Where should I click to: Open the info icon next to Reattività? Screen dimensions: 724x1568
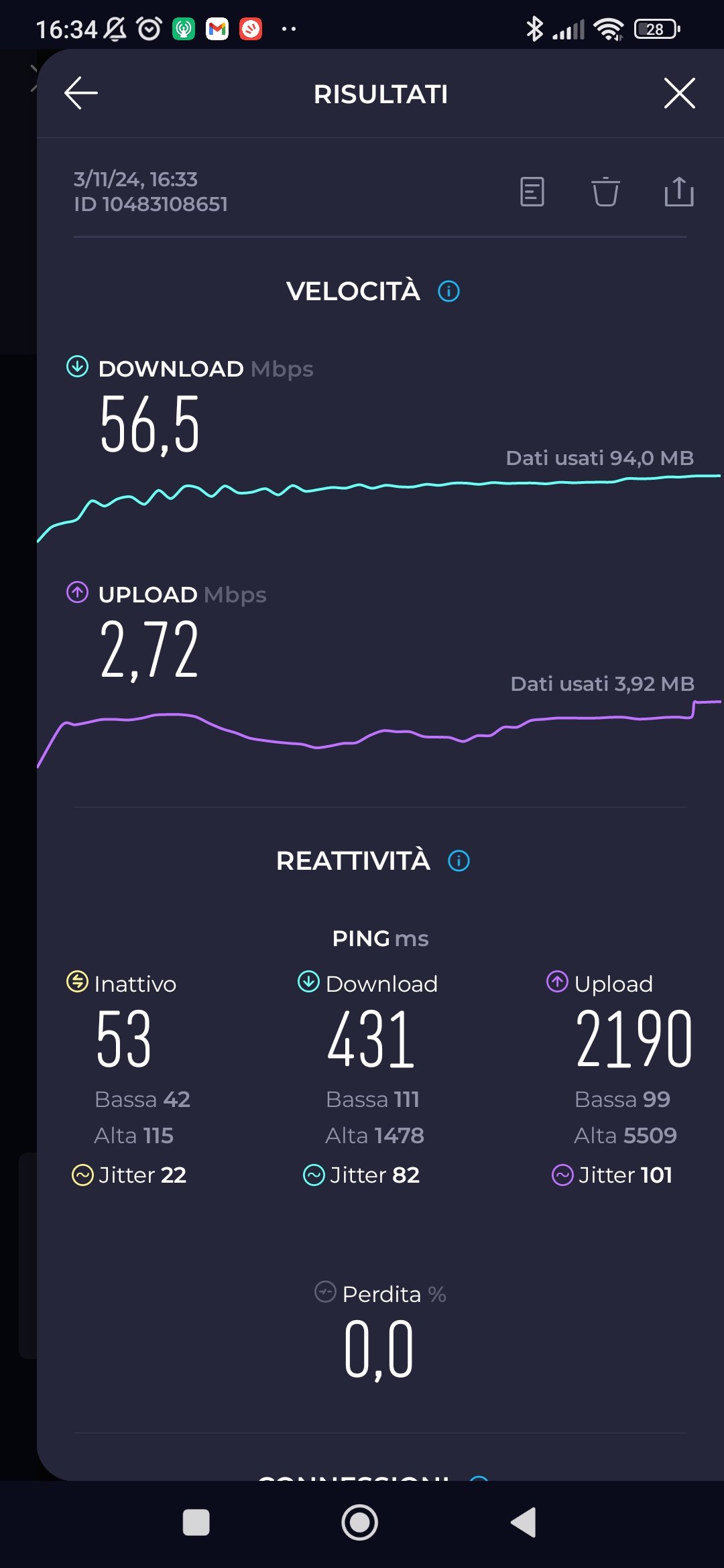pyautogui.click(x=459, y=861)
